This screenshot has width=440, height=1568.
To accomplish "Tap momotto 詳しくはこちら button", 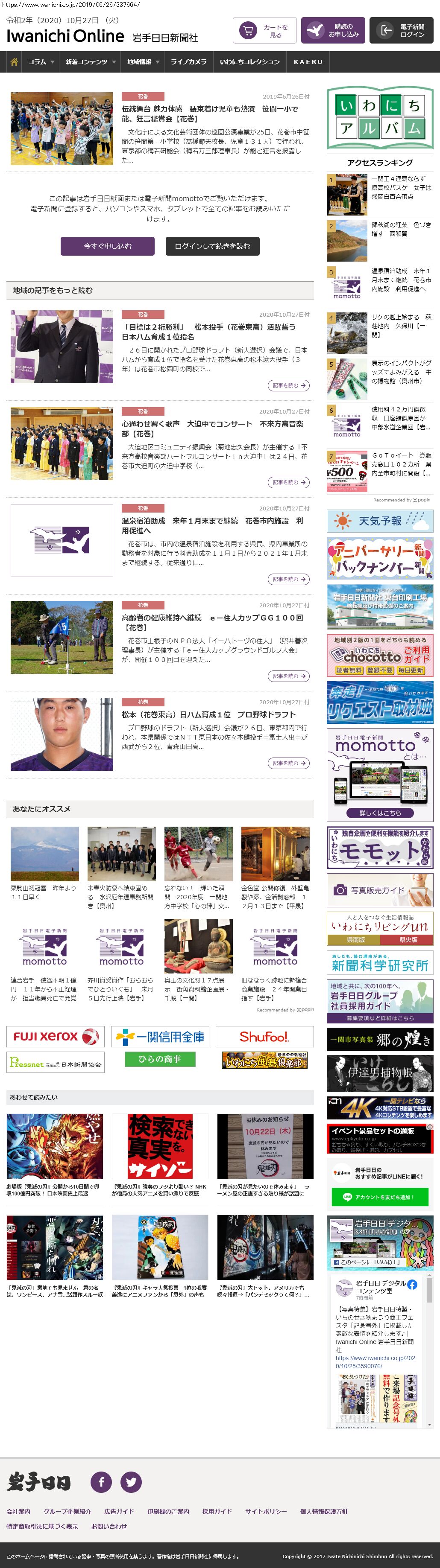I will click(x=380, y=813).
